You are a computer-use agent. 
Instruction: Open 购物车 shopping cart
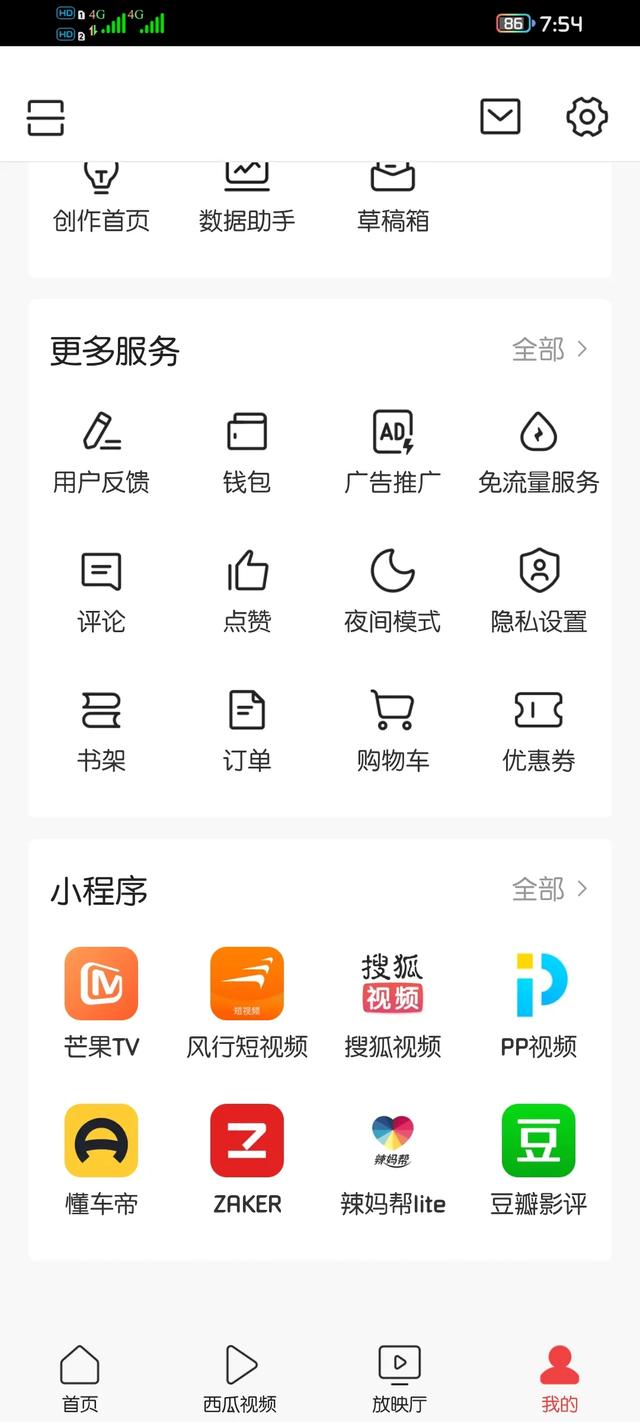(393, 731)
